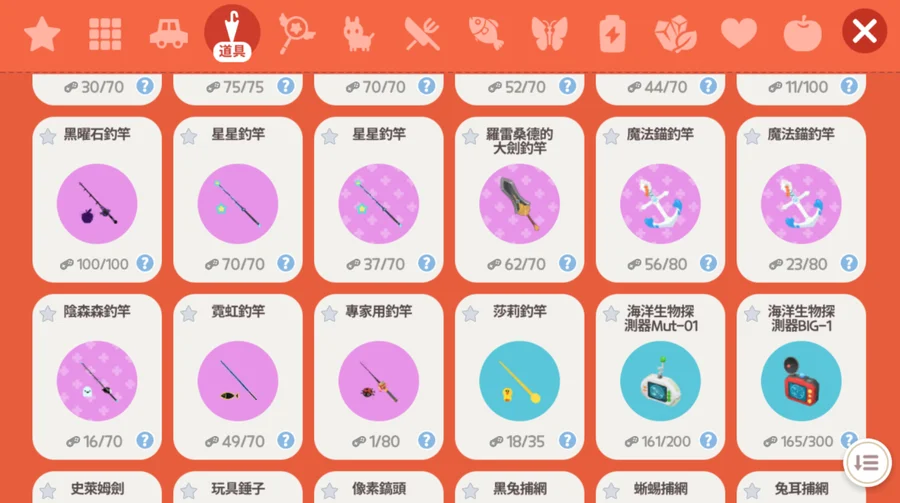
Task: Open the flower category tab
Action: 675,34
